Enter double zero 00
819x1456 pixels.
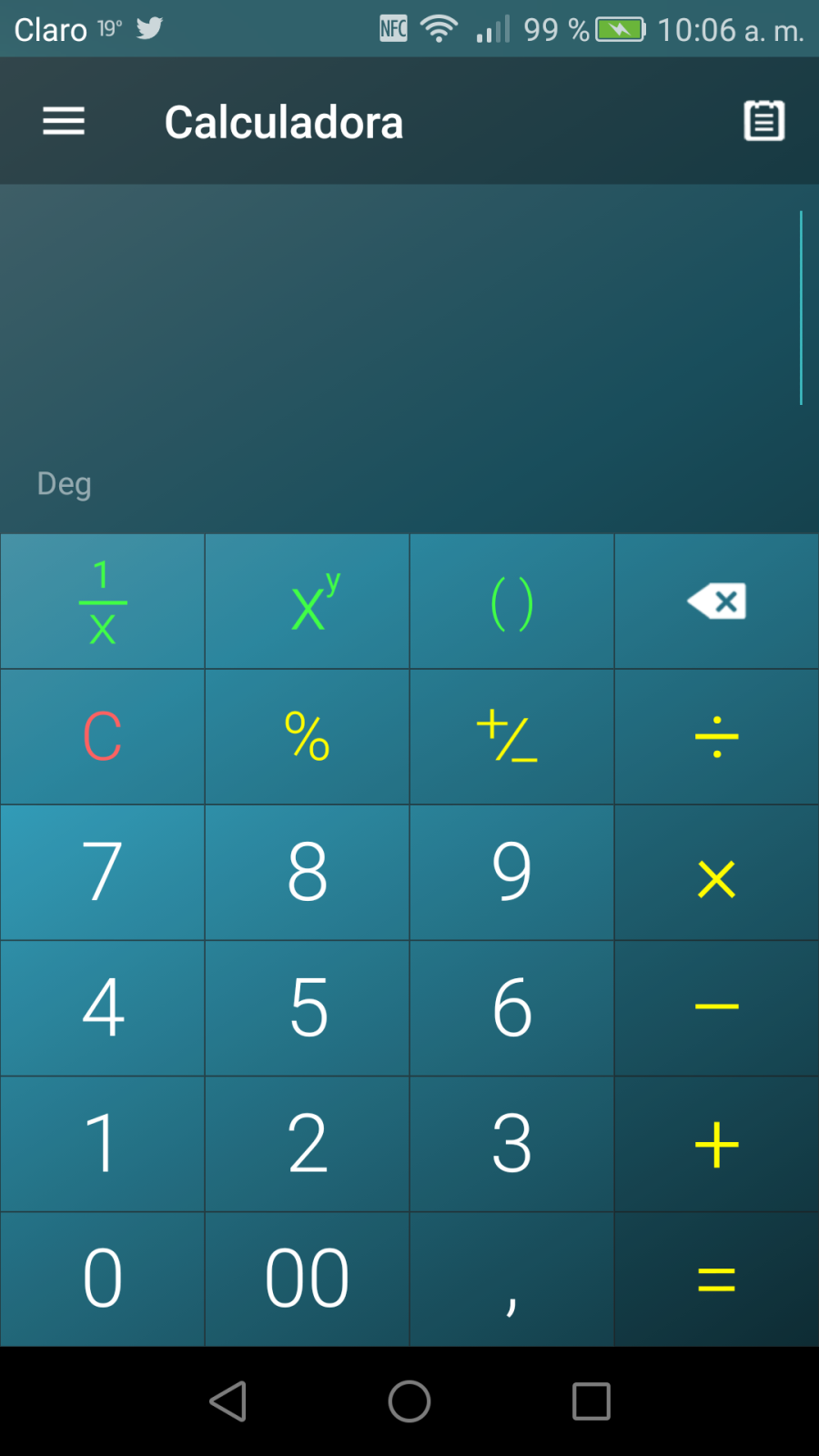click(308, 1279)
